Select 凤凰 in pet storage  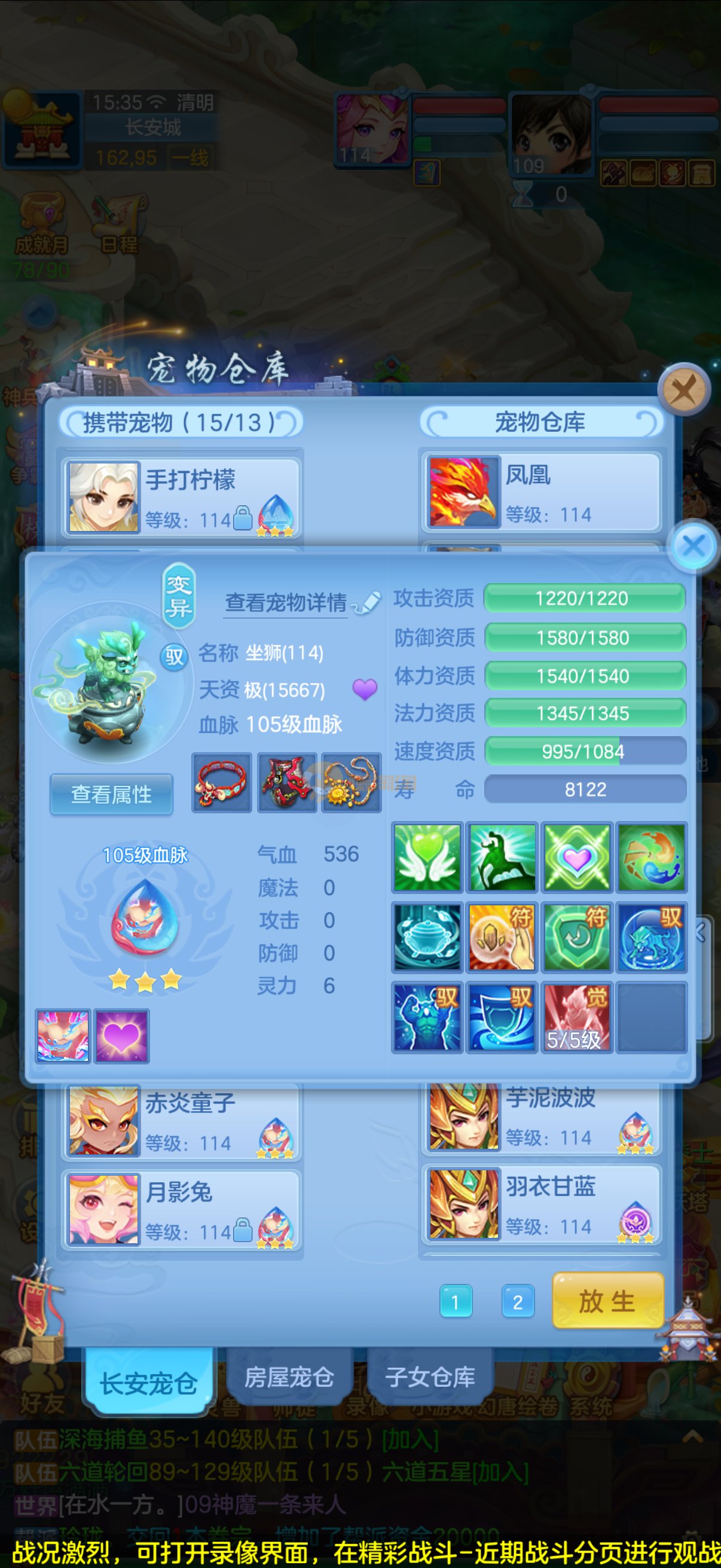pyautogui.click(x=540, y=493)
